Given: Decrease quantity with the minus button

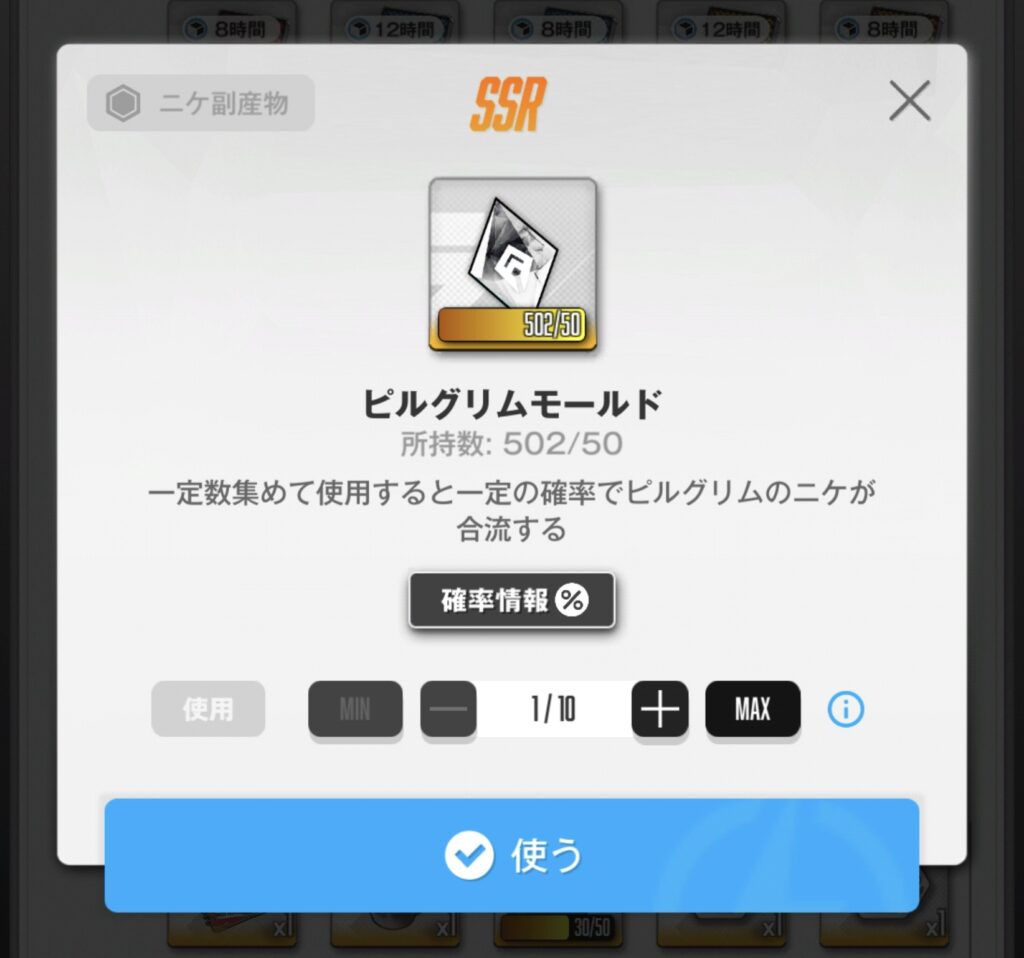Looking at the screenshot, I should (x=448, y=709).
